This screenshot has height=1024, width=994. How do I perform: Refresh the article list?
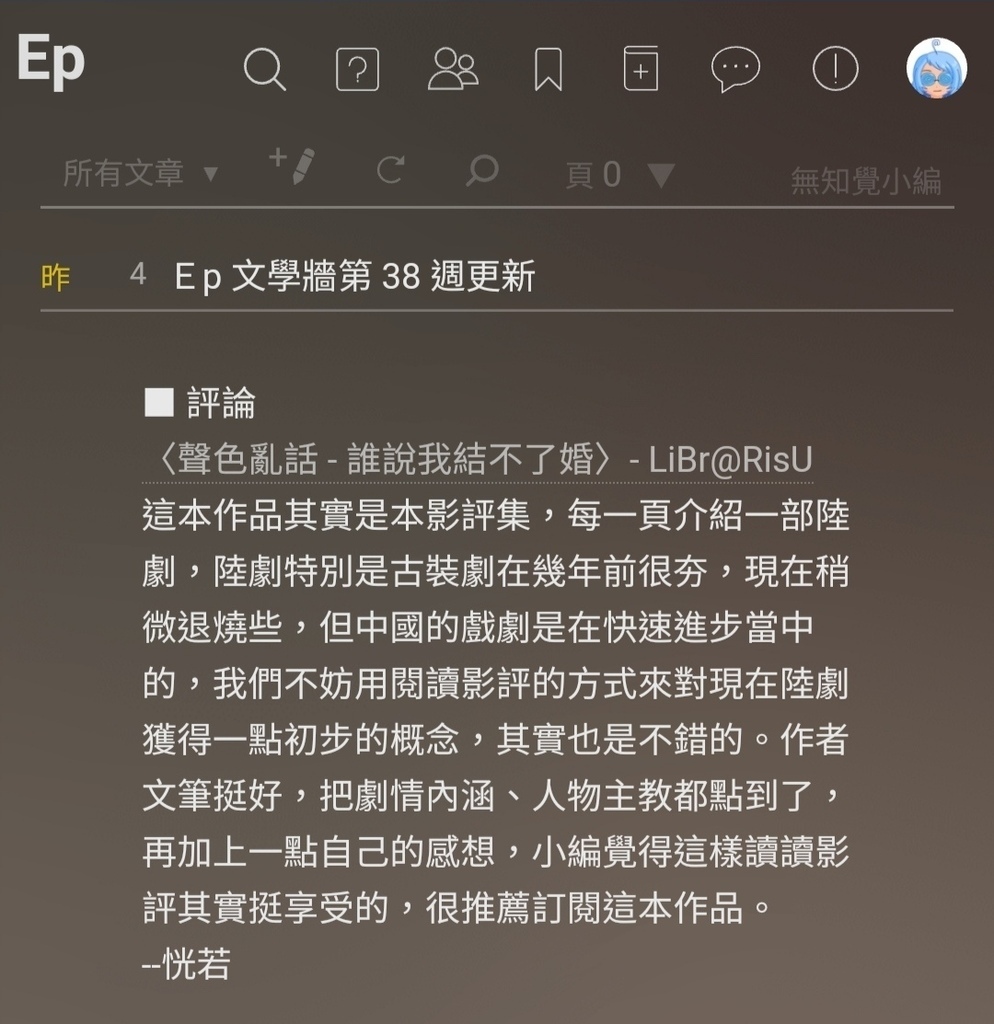[x=390, y=171]
